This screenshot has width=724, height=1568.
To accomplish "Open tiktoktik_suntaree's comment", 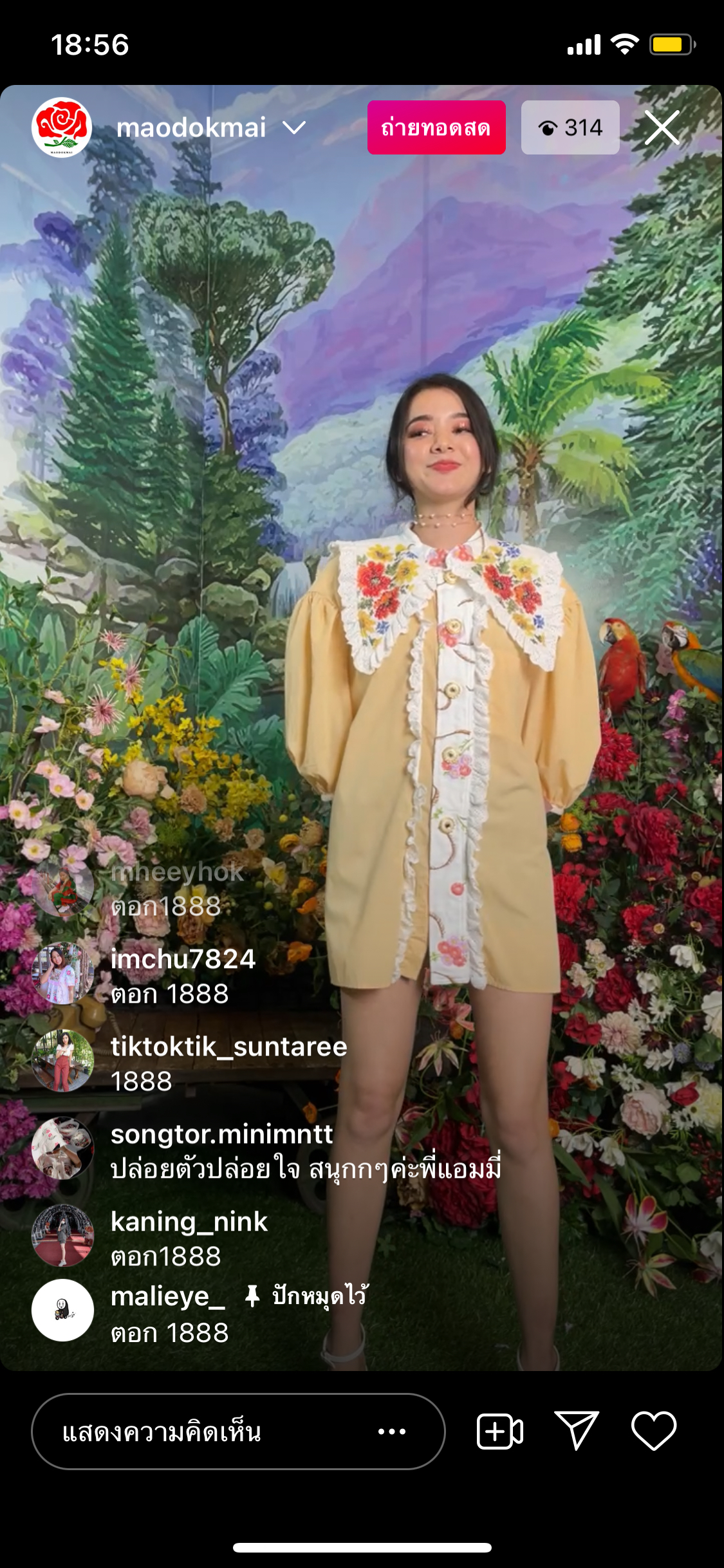I will [190, 1063].
